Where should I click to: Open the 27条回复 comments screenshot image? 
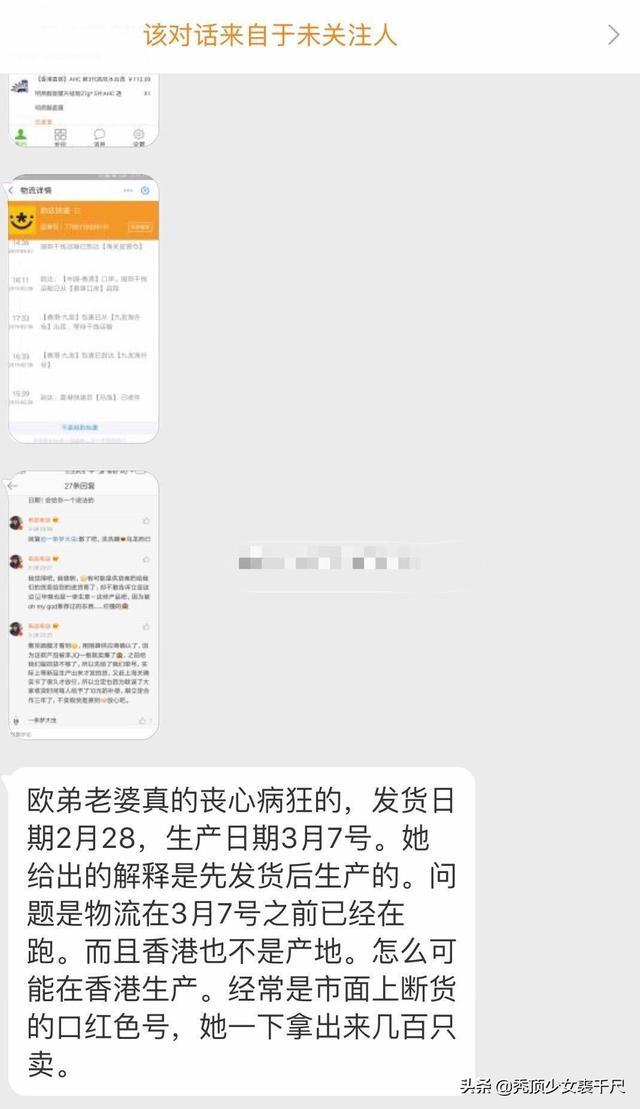tap(83, 605)
